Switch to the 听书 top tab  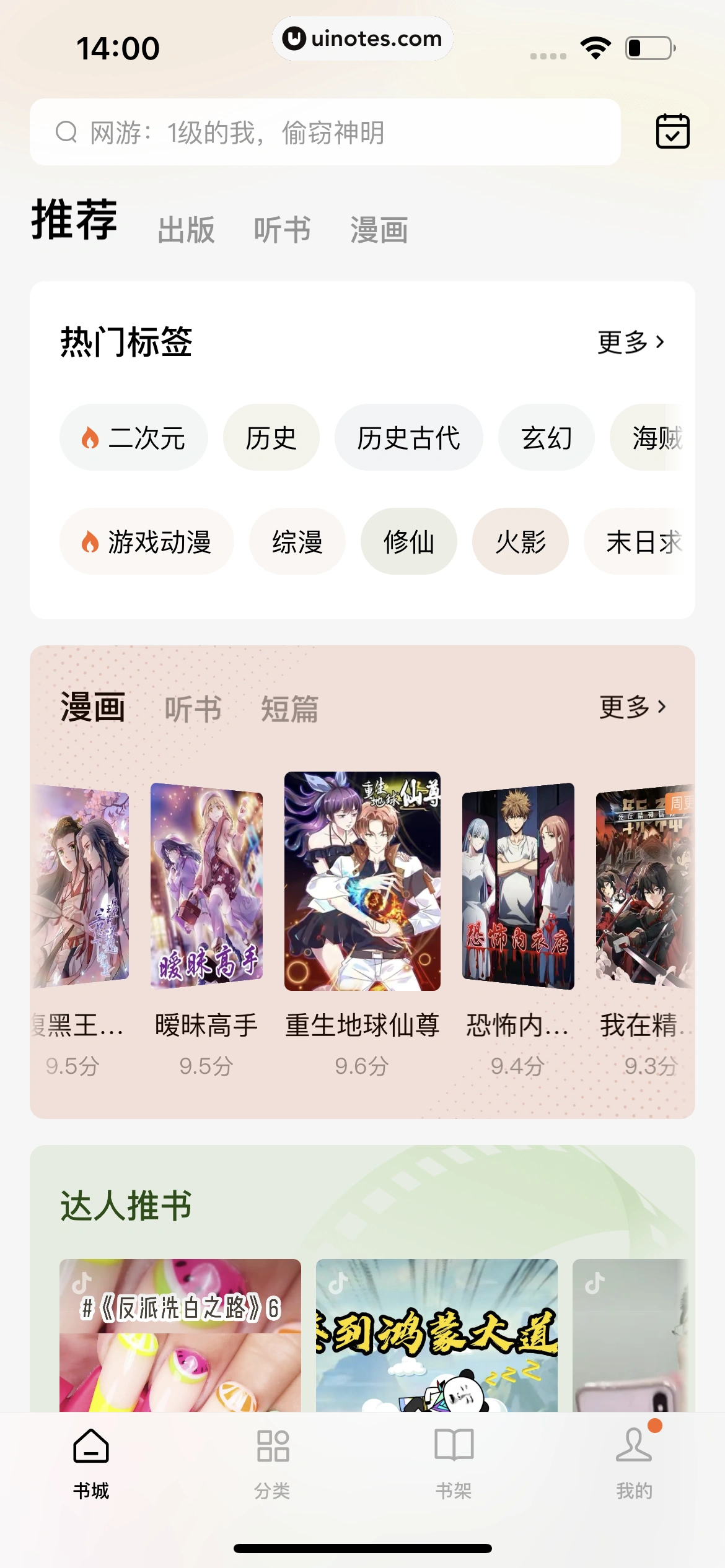click(282, 230)
